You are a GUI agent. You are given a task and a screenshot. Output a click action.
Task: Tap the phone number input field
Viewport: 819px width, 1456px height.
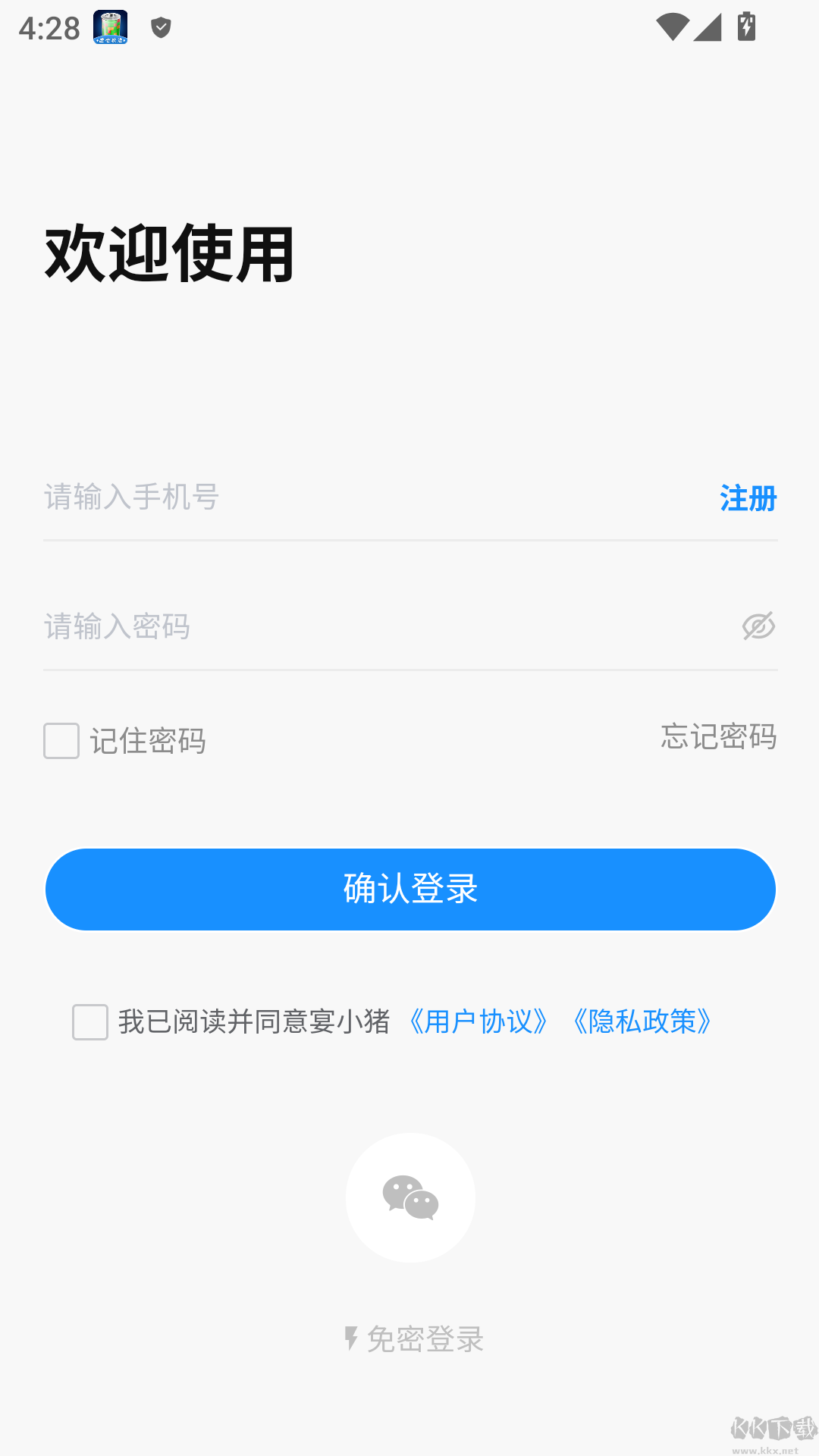click(303, 497)
